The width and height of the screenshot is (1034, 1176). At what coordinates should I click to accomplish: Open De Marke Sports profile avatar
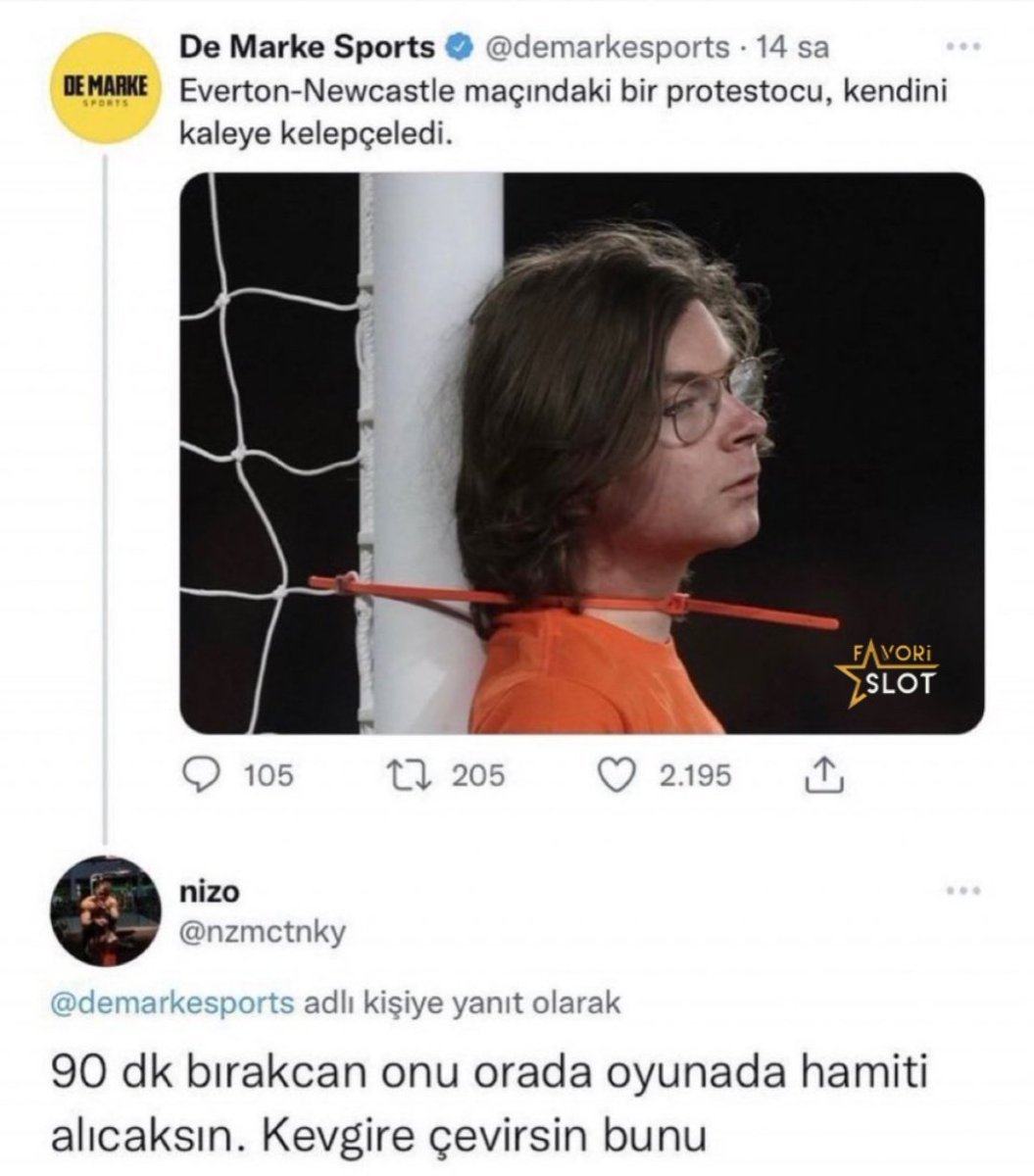98,86
